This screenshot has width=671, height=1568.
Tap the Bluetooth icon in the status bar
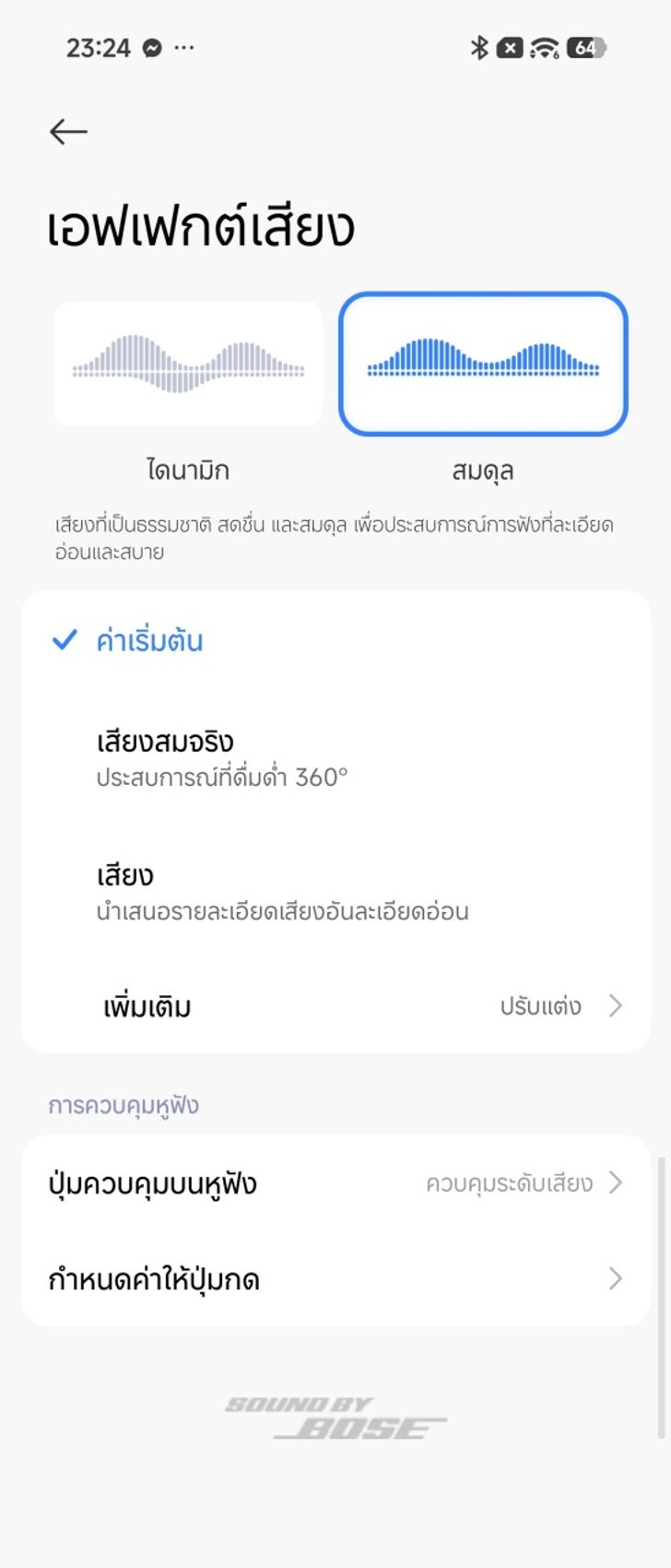(480, 51)
